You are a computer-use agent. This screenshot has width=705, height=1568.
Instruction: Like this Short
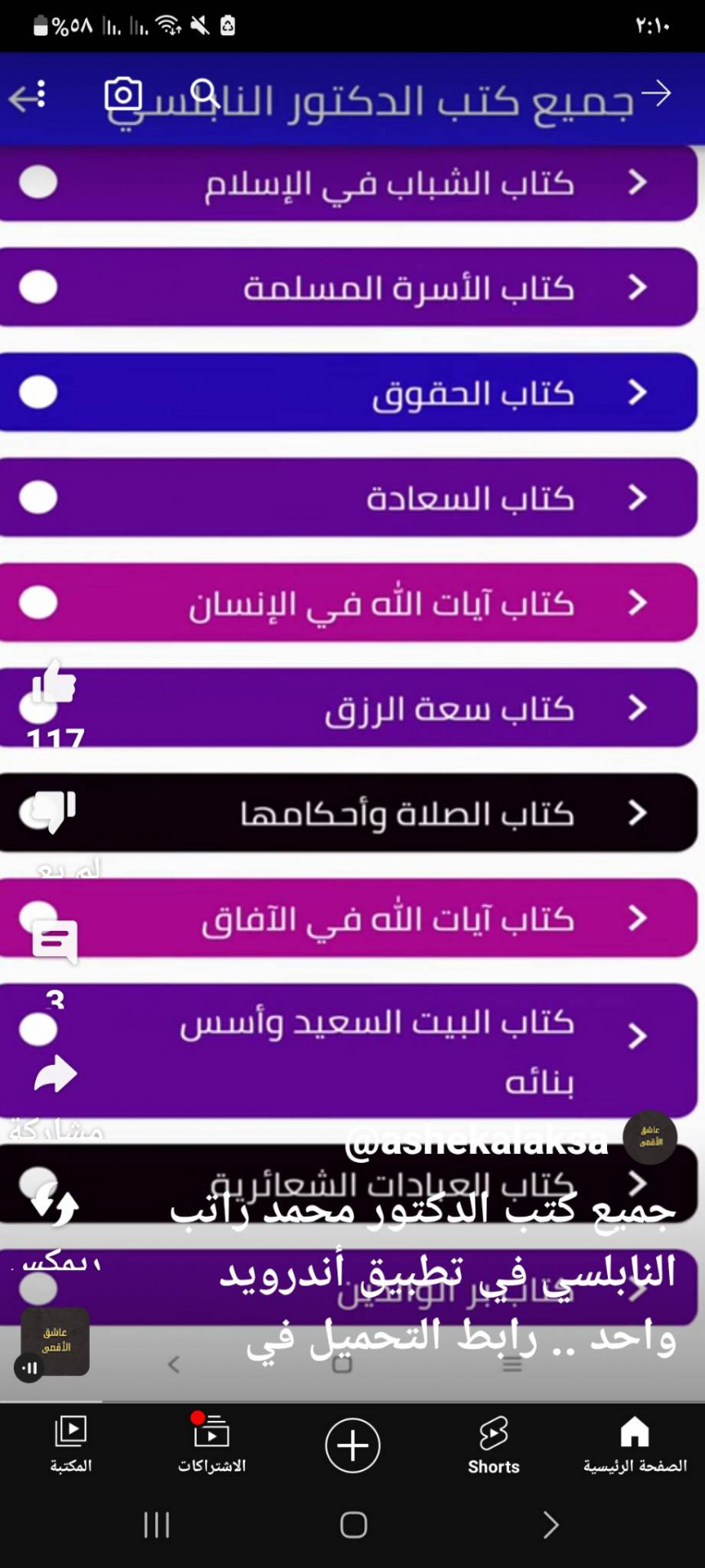coord(55,682)
